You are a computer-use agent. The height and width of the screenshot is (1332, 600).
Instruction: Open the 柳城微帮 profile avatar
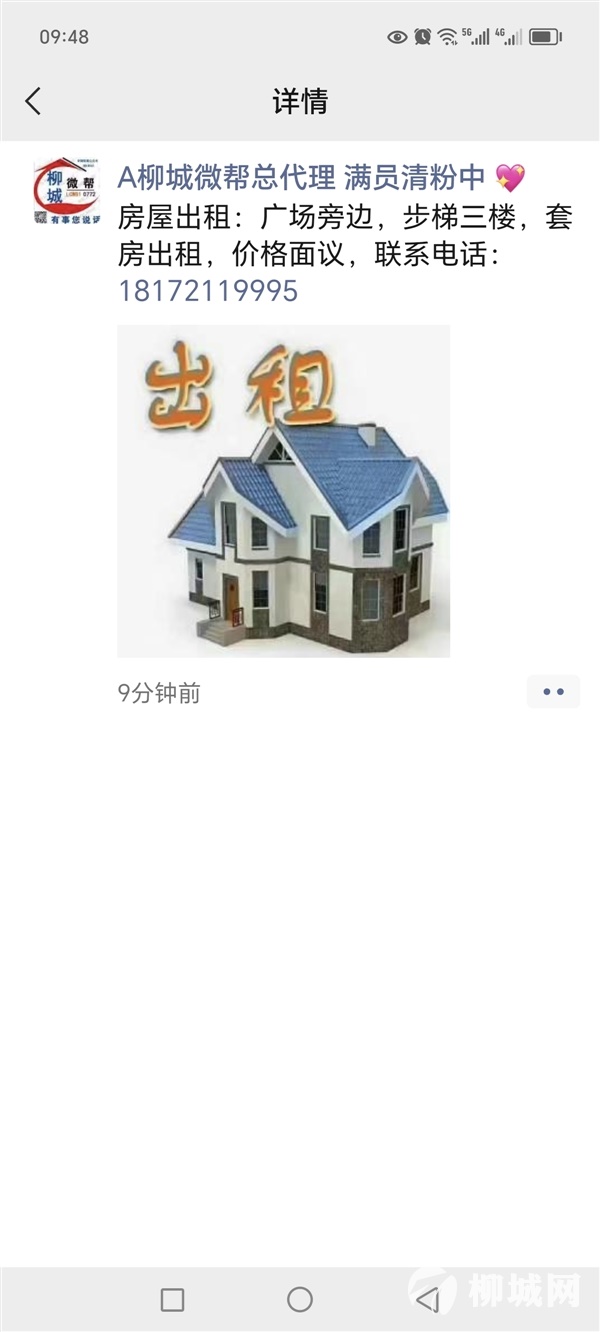(x=66, y=190)
